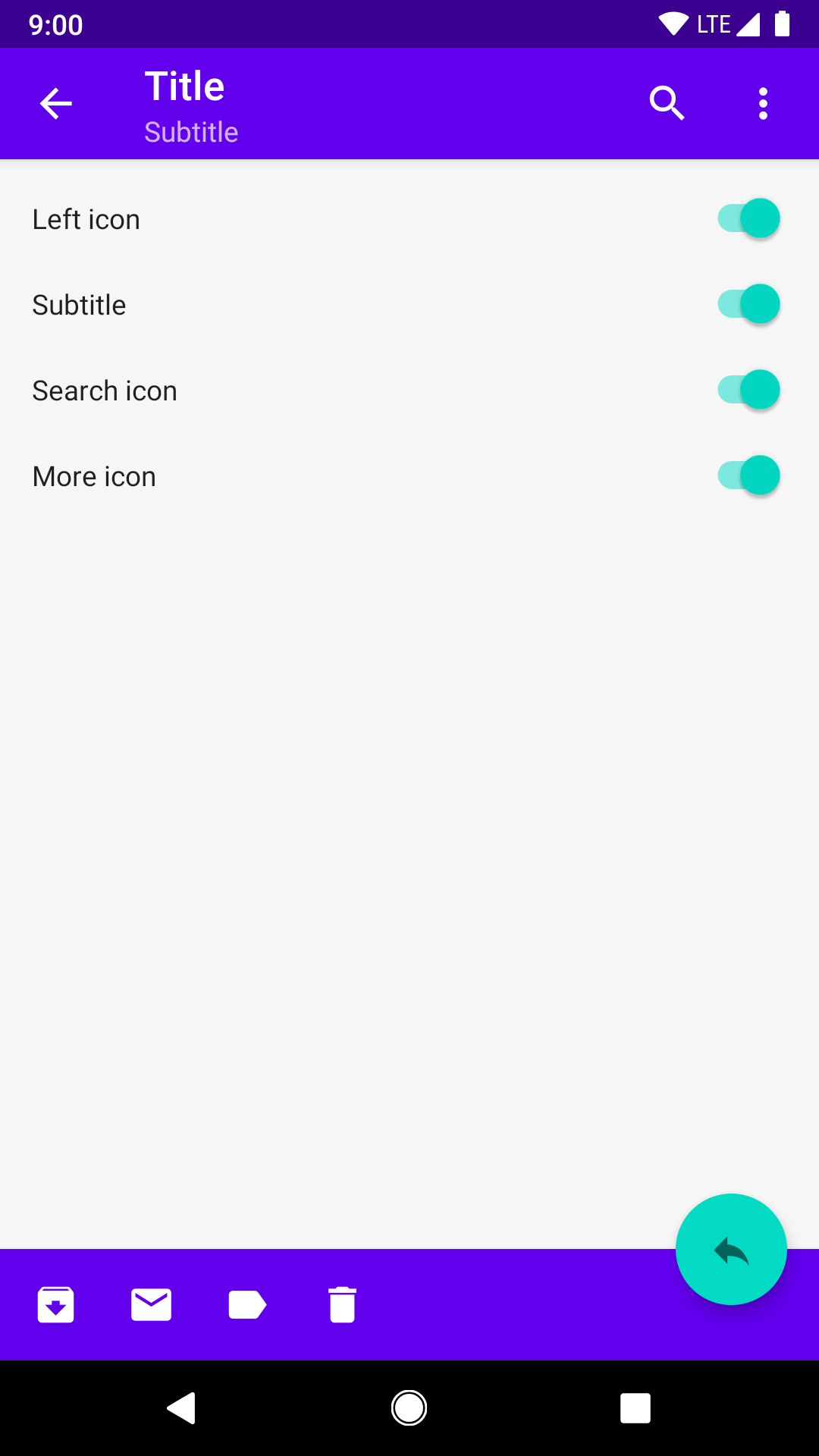Click the Left icon row label
This screenshot has height=1456, width=819.
[86, 219]
